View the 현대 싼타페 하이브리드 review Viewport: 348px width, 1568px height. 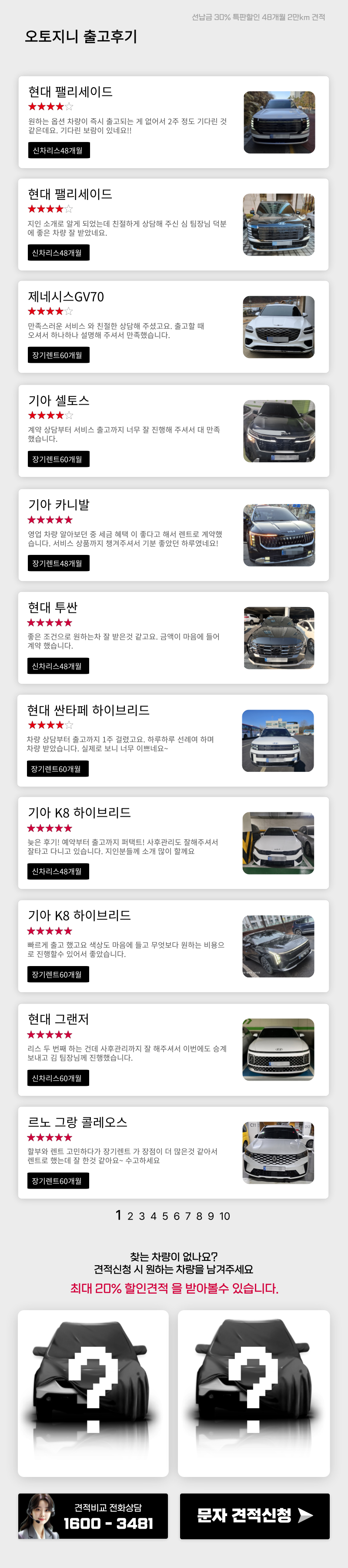[x=174, y=740]
